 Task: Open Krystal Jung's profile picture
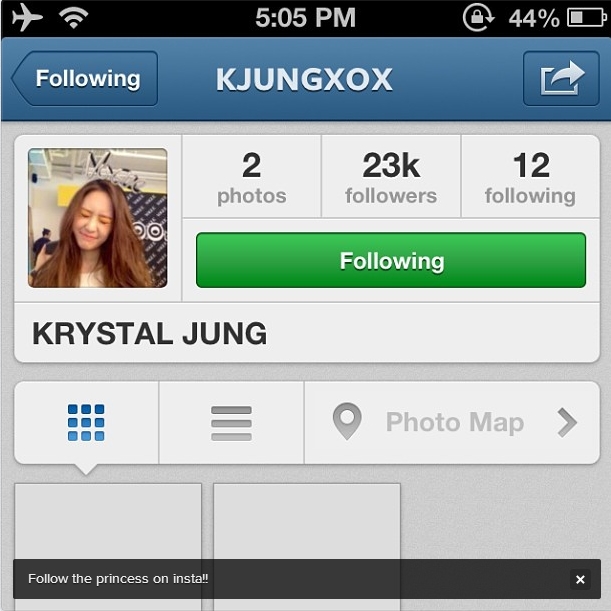click(x=98, y=218)
